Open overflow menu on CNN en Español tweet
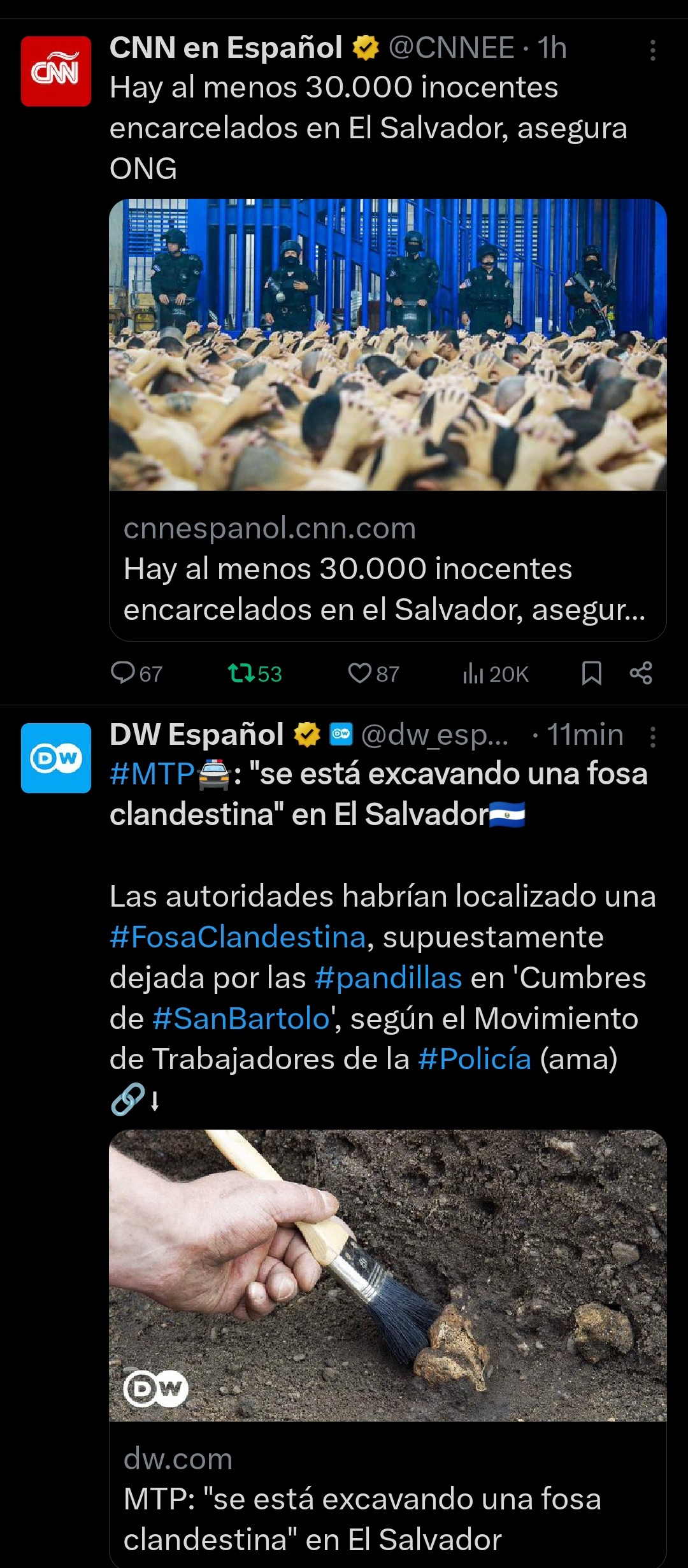The height and width of the screenshot is (1568, 688). 653,50
